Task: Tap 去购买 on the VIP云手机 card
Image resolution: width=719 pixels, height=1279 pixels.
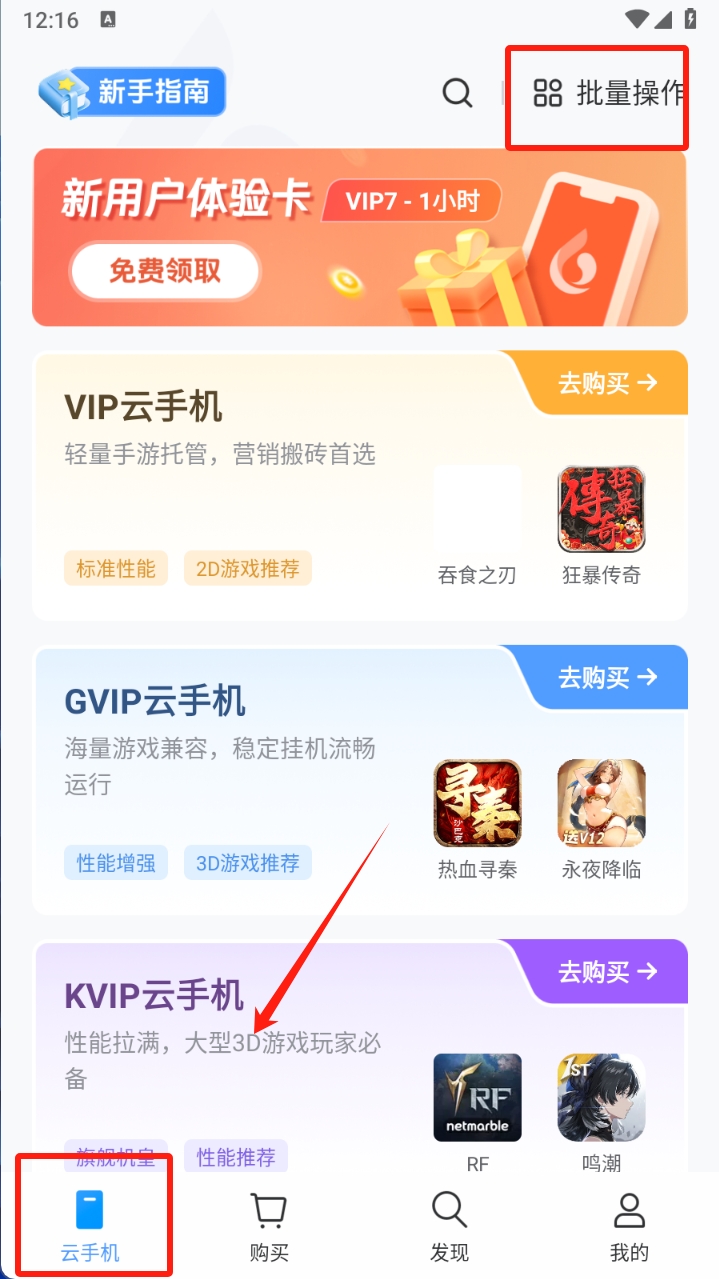Action: coord(608,383)
